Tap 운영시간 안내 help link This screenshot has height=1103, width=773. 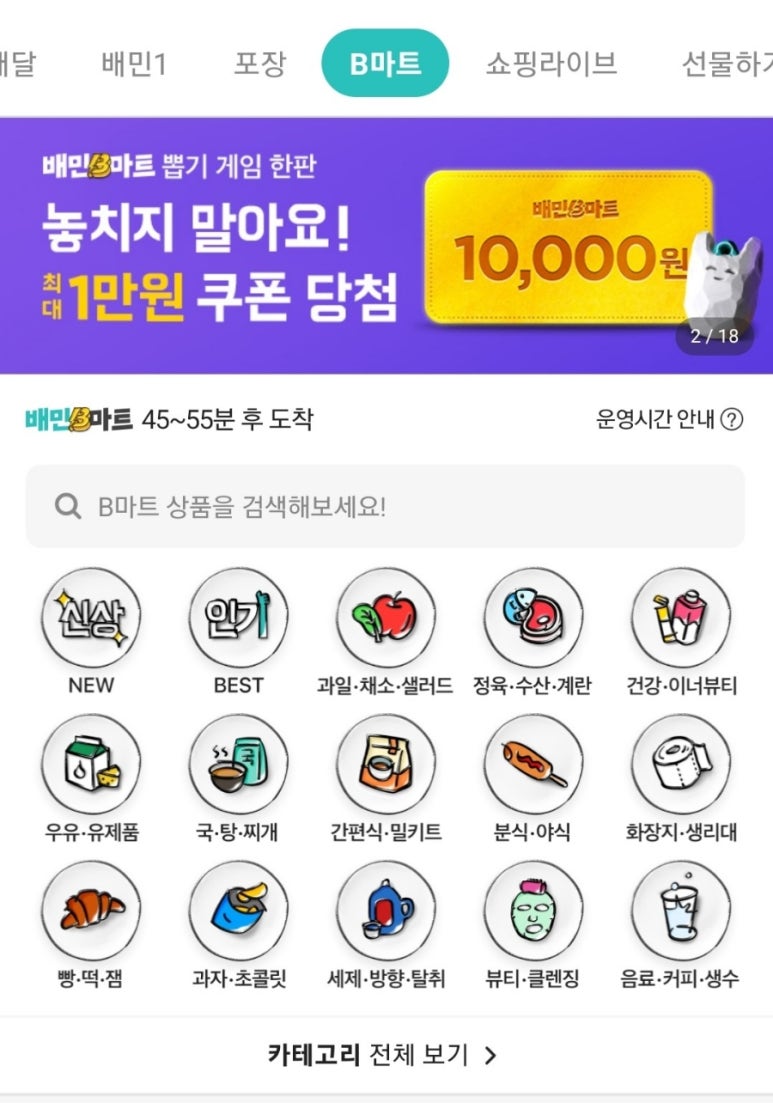point(669,420)
